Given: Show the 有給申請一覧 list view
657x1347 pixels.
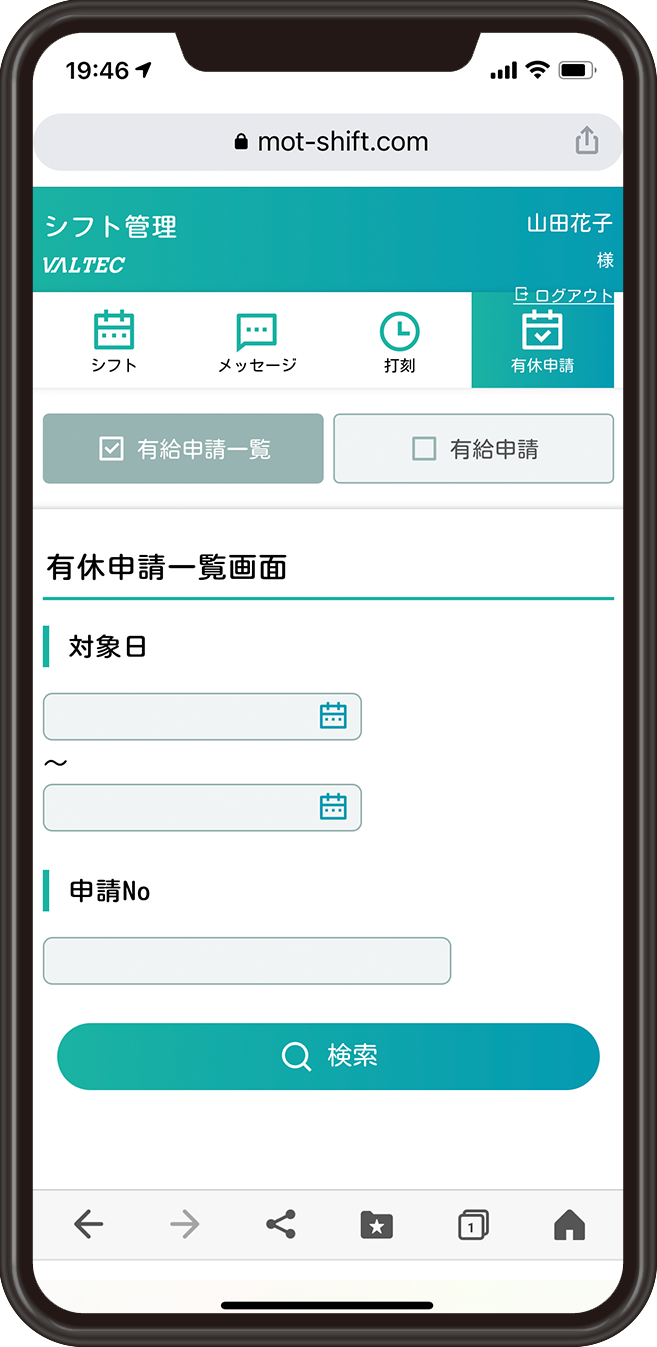Looking at the screenshot, I should 183,449.
